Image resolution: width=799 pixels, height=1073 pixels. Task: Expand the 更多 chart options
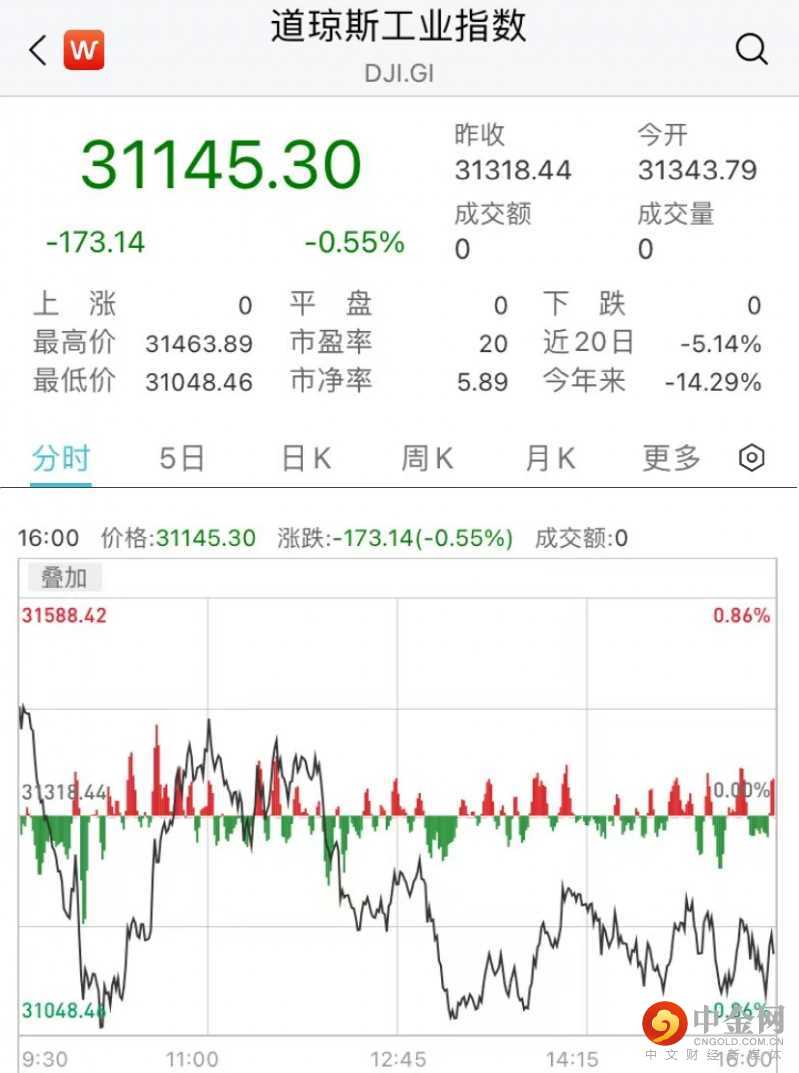point(671,459)
